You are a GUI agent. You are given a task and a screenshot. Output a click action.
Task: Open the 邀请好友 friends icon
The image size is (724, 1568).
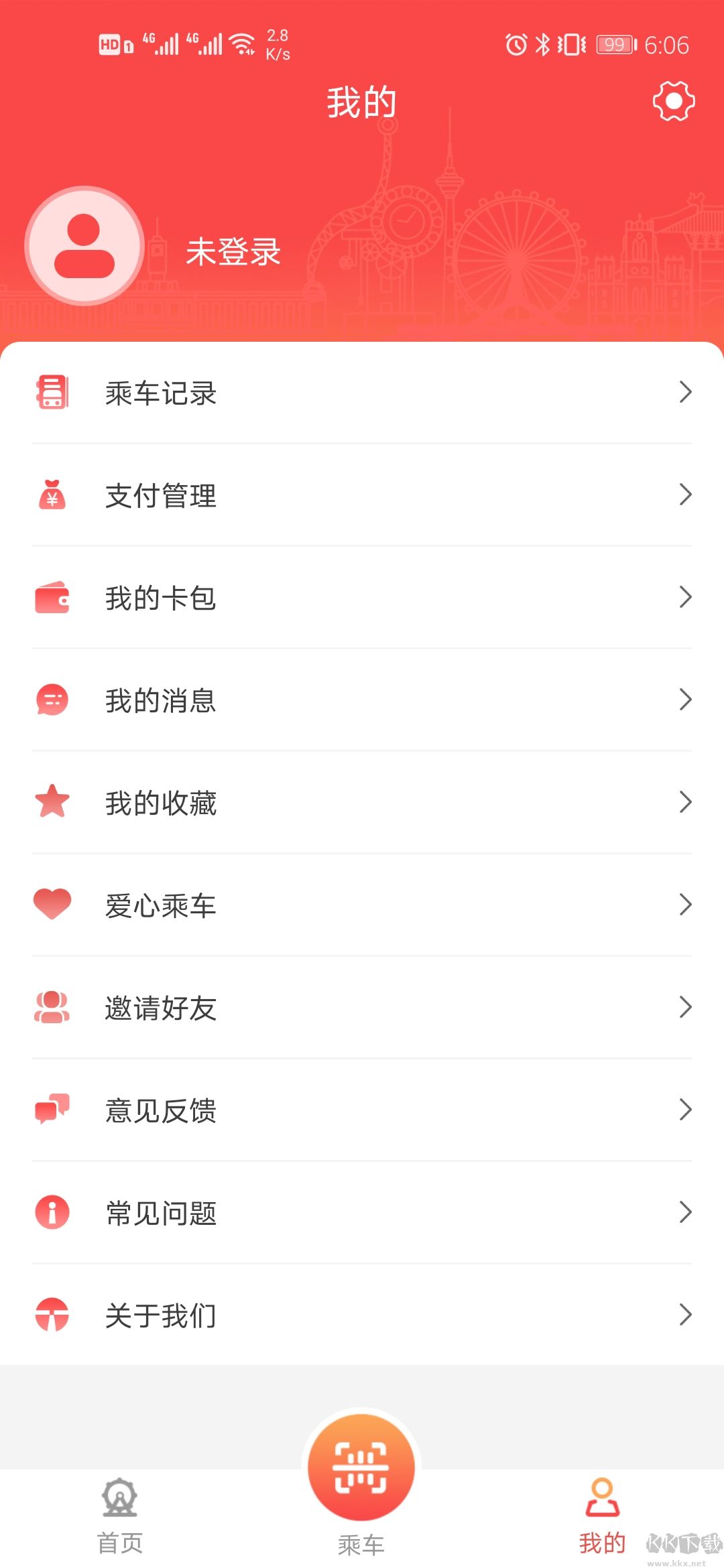(x=52, y=1008)
